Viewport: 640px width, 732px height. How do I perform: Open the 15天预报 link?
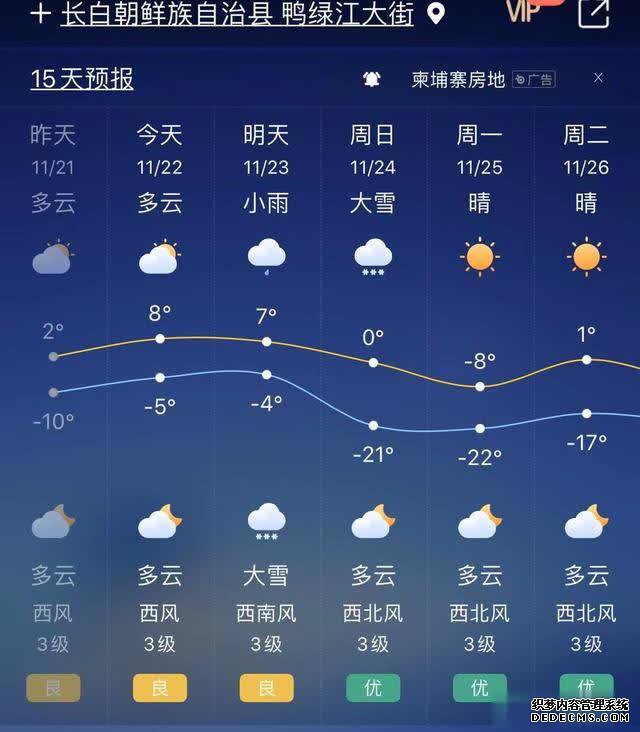pyautogui.click(x=82, y=79)
